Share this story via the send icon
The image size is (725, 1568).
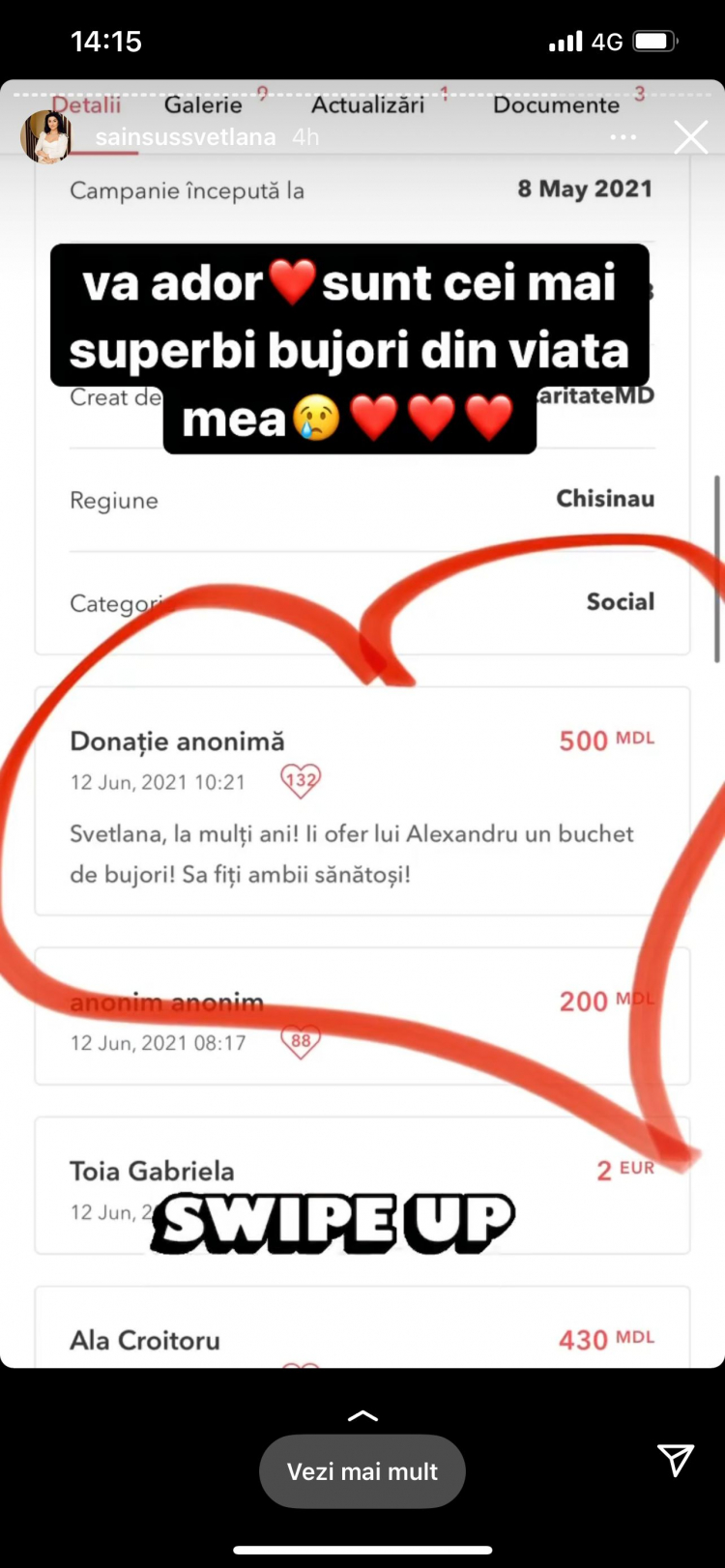point(675,1460)
